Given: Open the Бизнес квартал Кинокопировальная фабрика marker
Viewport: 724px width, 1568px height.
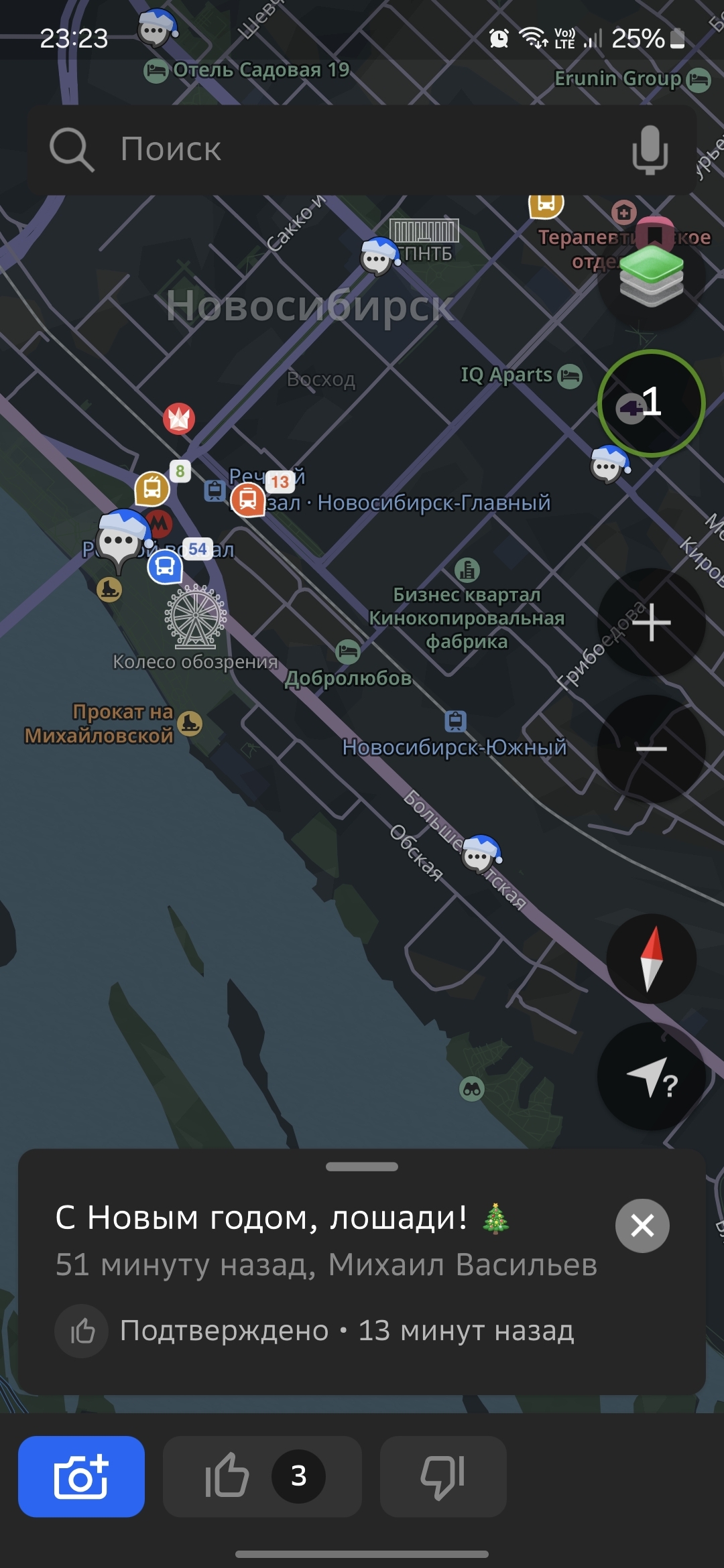Looking at the screenshot, I should coord(467,570).
